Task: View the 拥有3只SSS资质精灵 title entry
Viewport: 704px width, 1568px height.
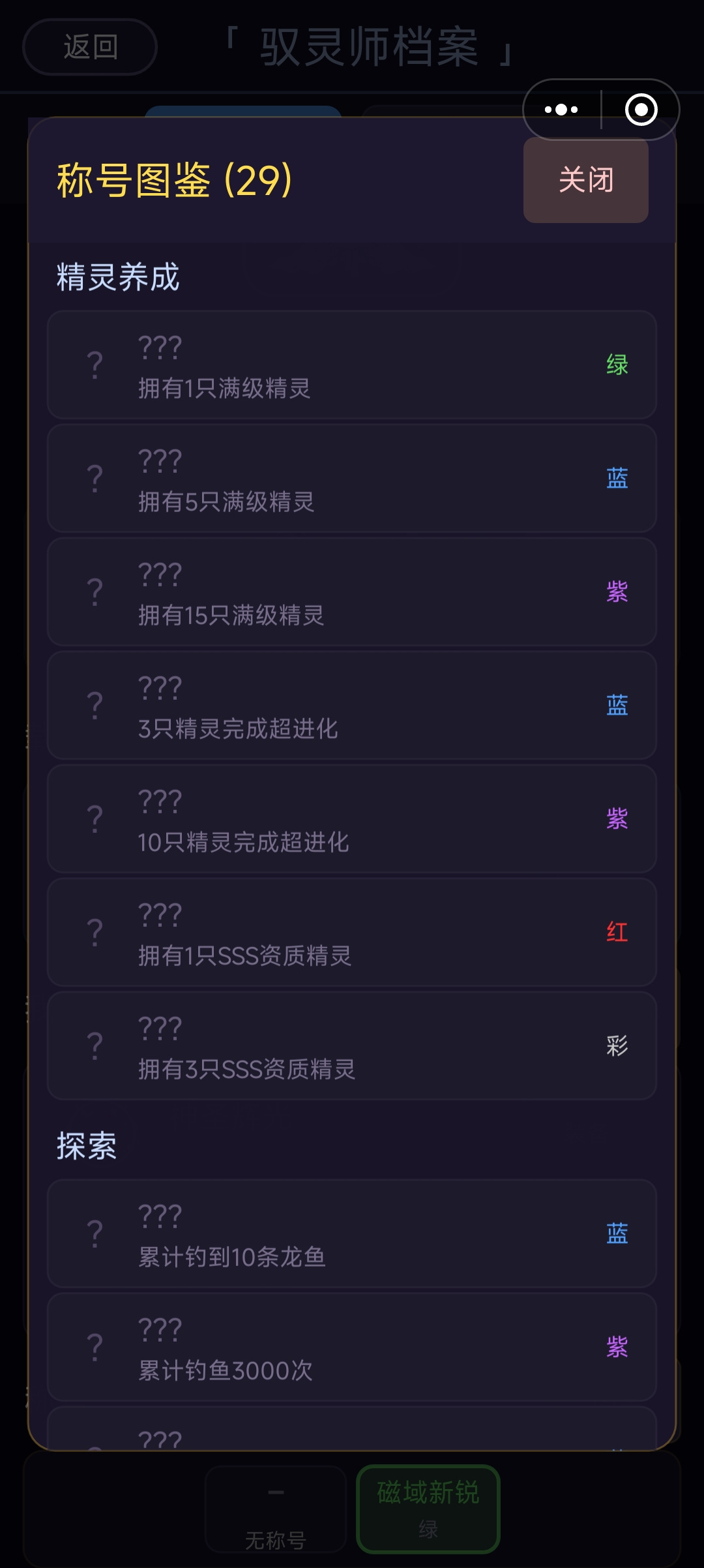Action: click(352, 1046)
